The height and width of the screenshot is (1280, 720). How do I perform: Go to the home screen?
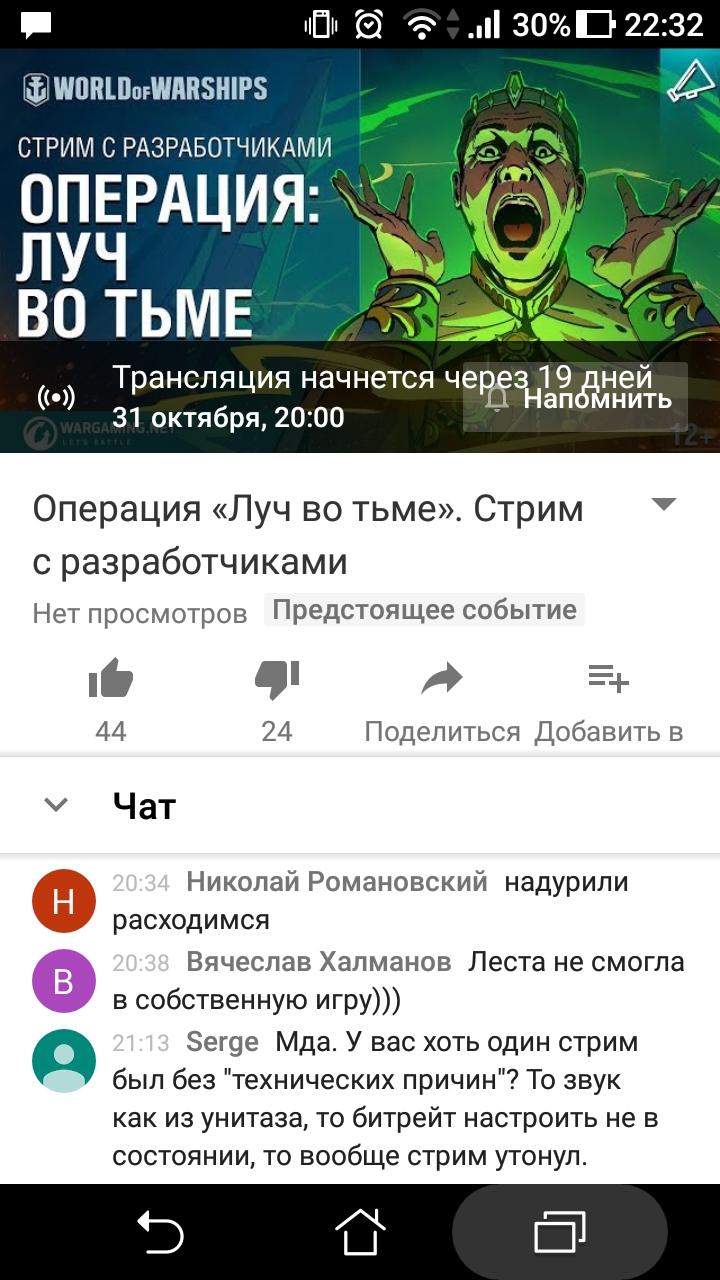(x=360, y=1232)
